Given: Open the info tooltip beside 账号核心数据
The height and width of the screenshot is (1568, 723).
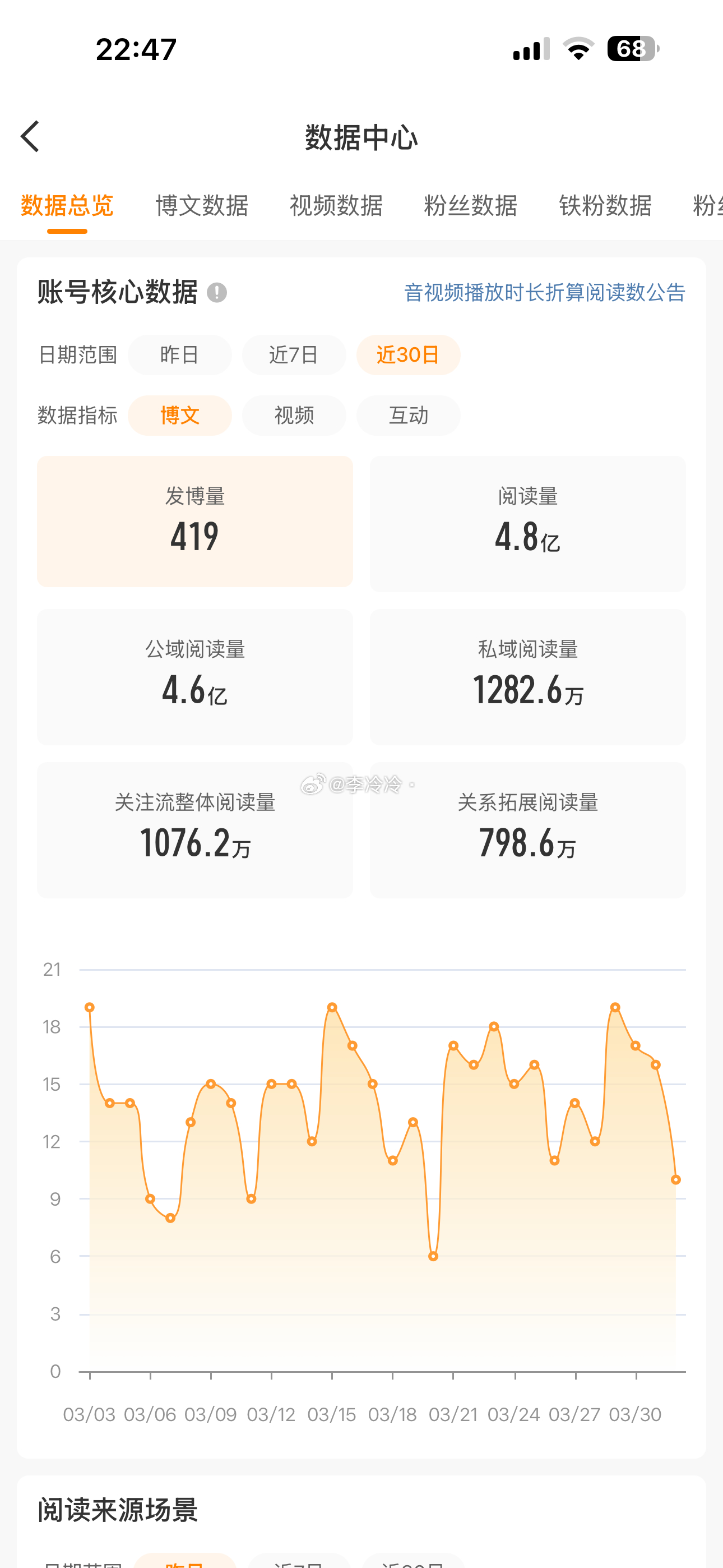Looking at the screenshot, I should [217, 292].
